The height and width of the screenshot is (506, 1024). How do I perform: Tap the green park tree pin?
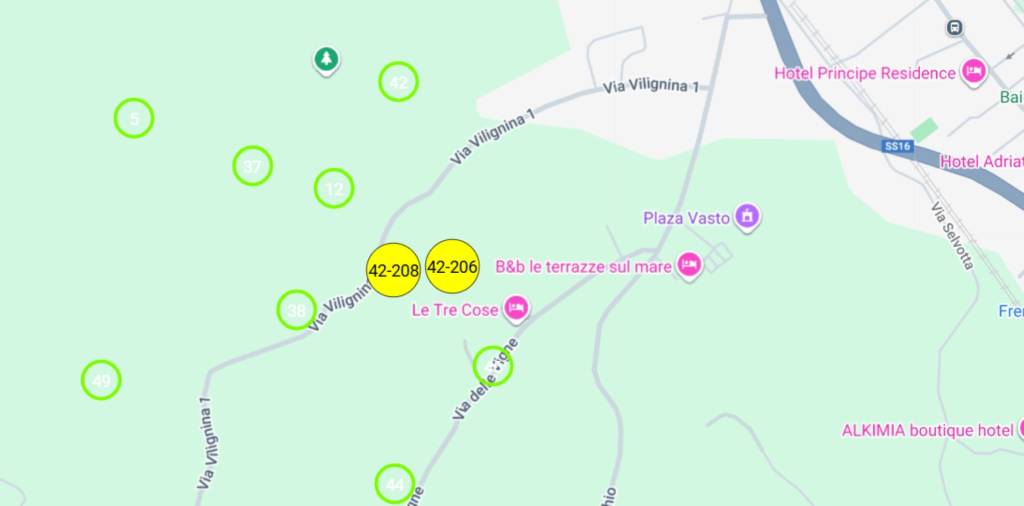tap(325, 59)
